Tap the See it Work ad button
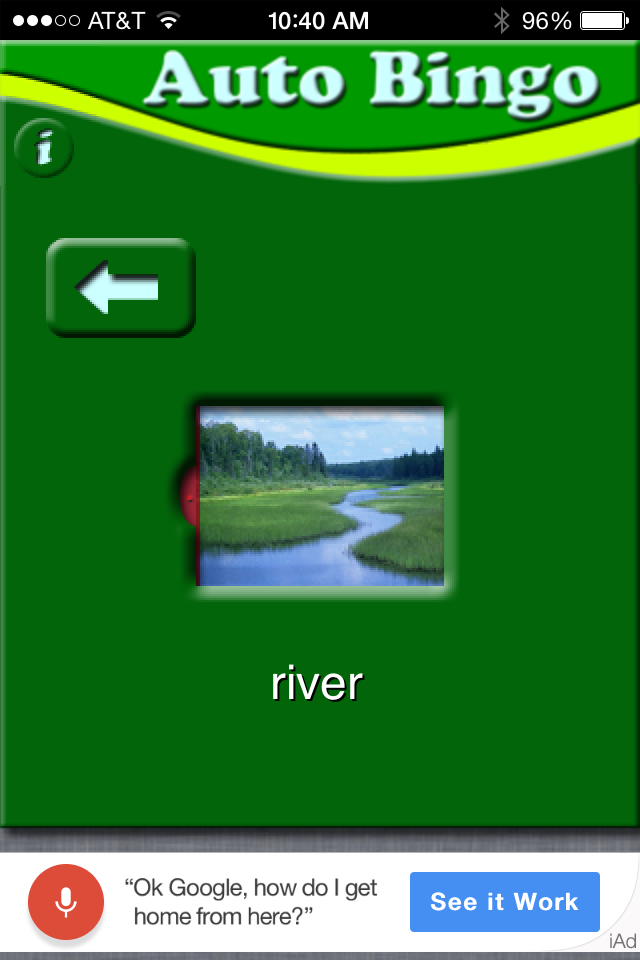Viewport: 640px width, 960px height. click(504, 902)
